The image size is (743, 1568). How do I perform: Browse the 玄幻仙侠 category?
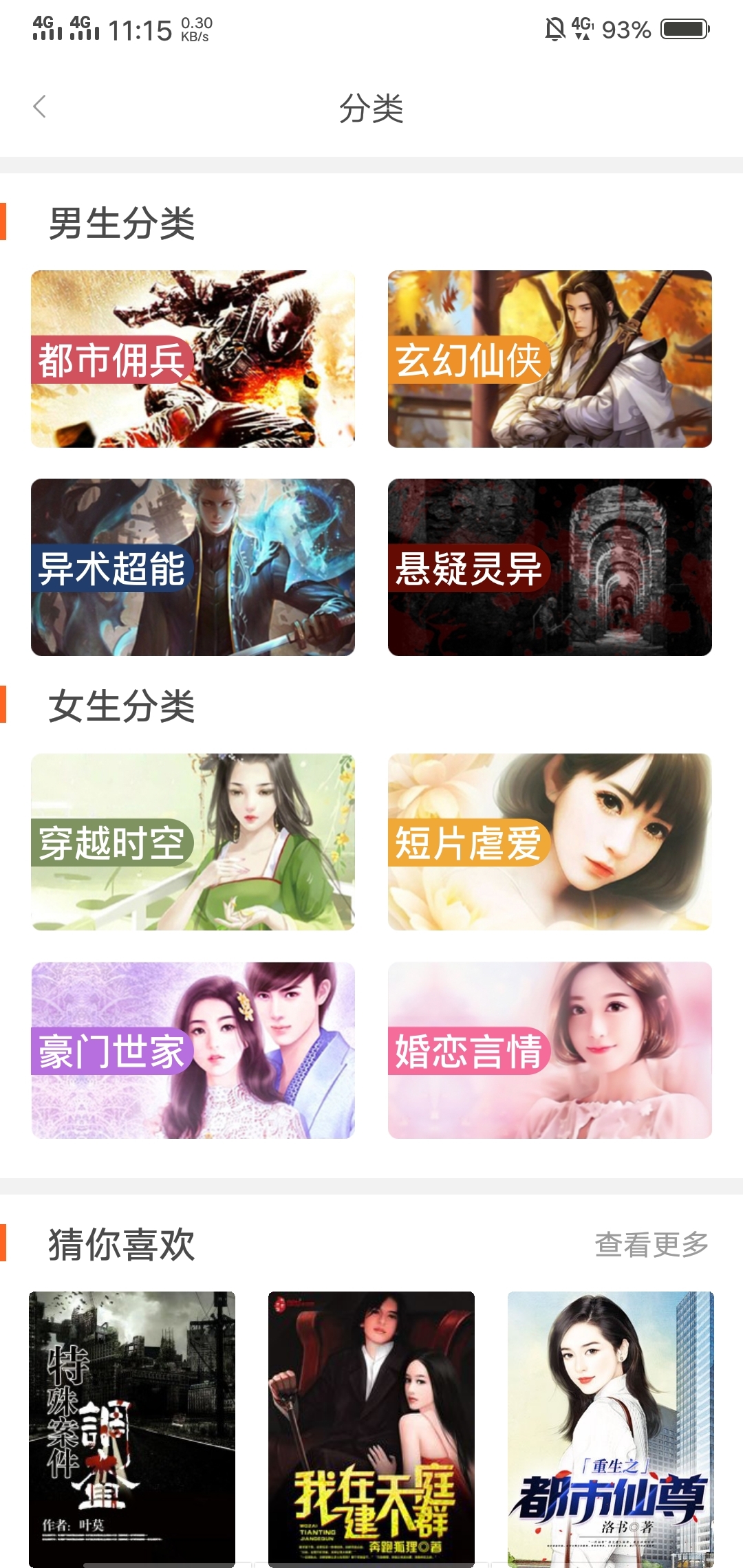click(x=550, y=359)
